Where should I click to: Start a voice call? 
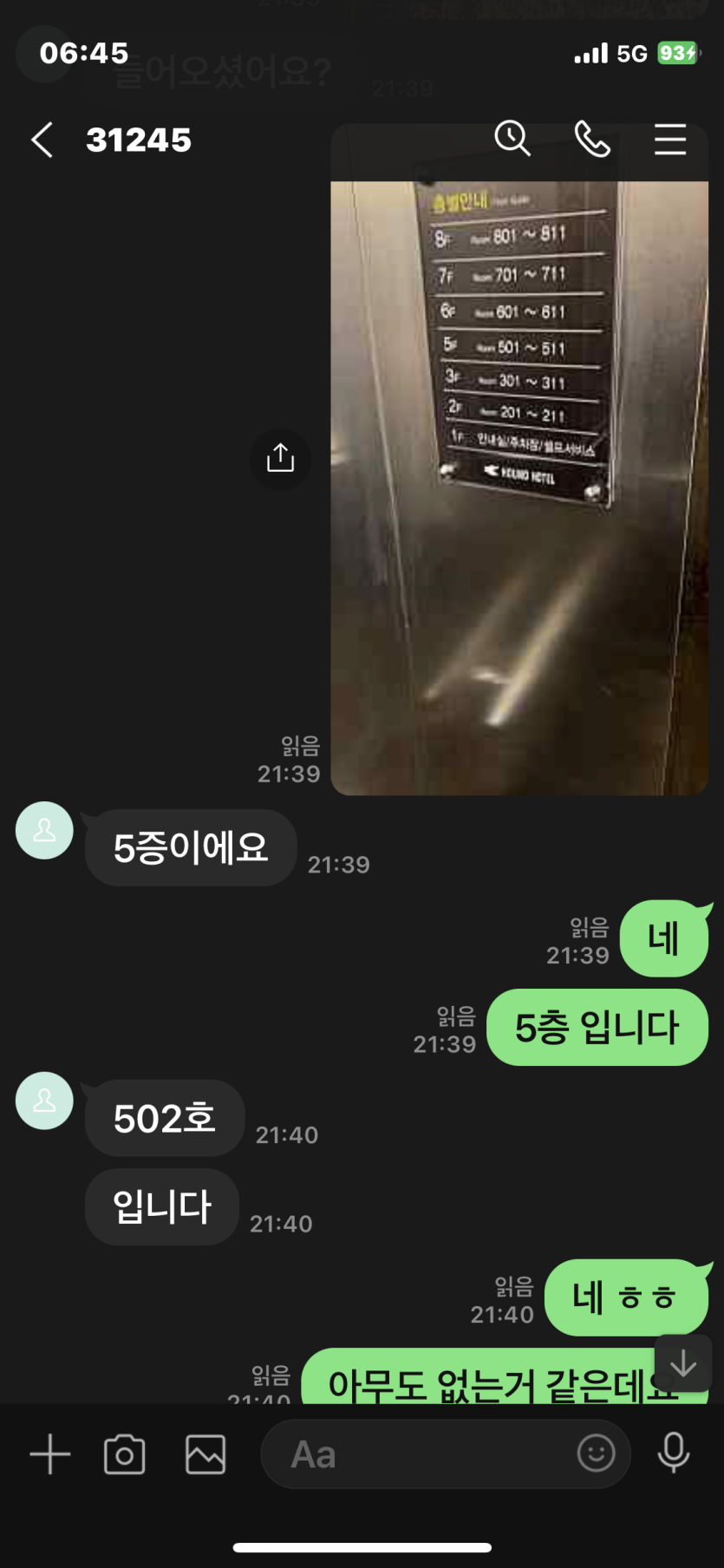[x=592, y=139]
